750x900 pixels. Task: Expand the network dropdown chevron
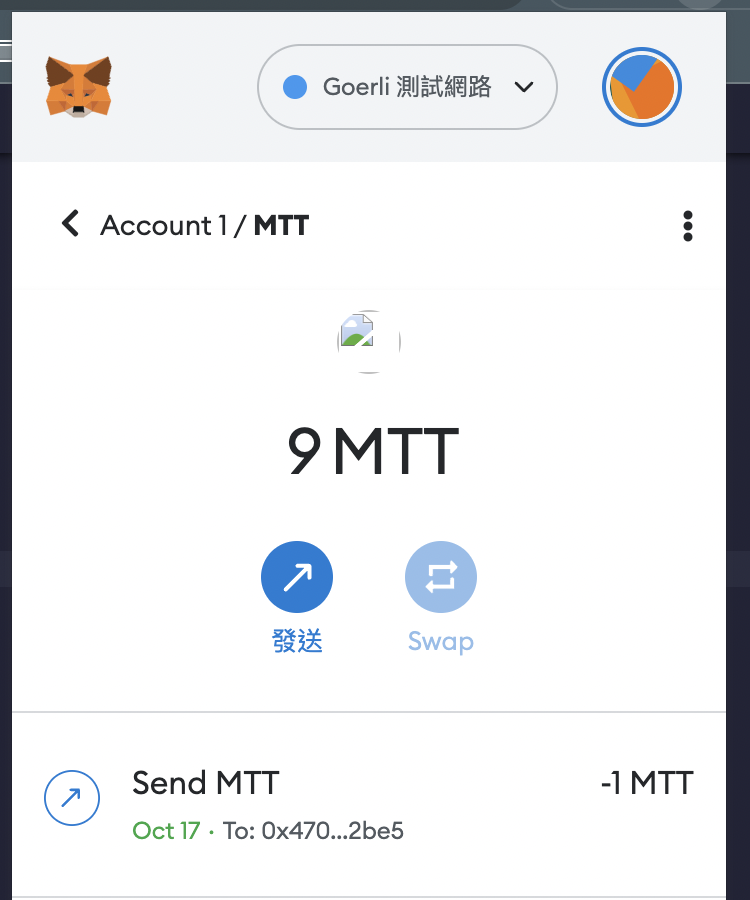(x=524, y=87)
